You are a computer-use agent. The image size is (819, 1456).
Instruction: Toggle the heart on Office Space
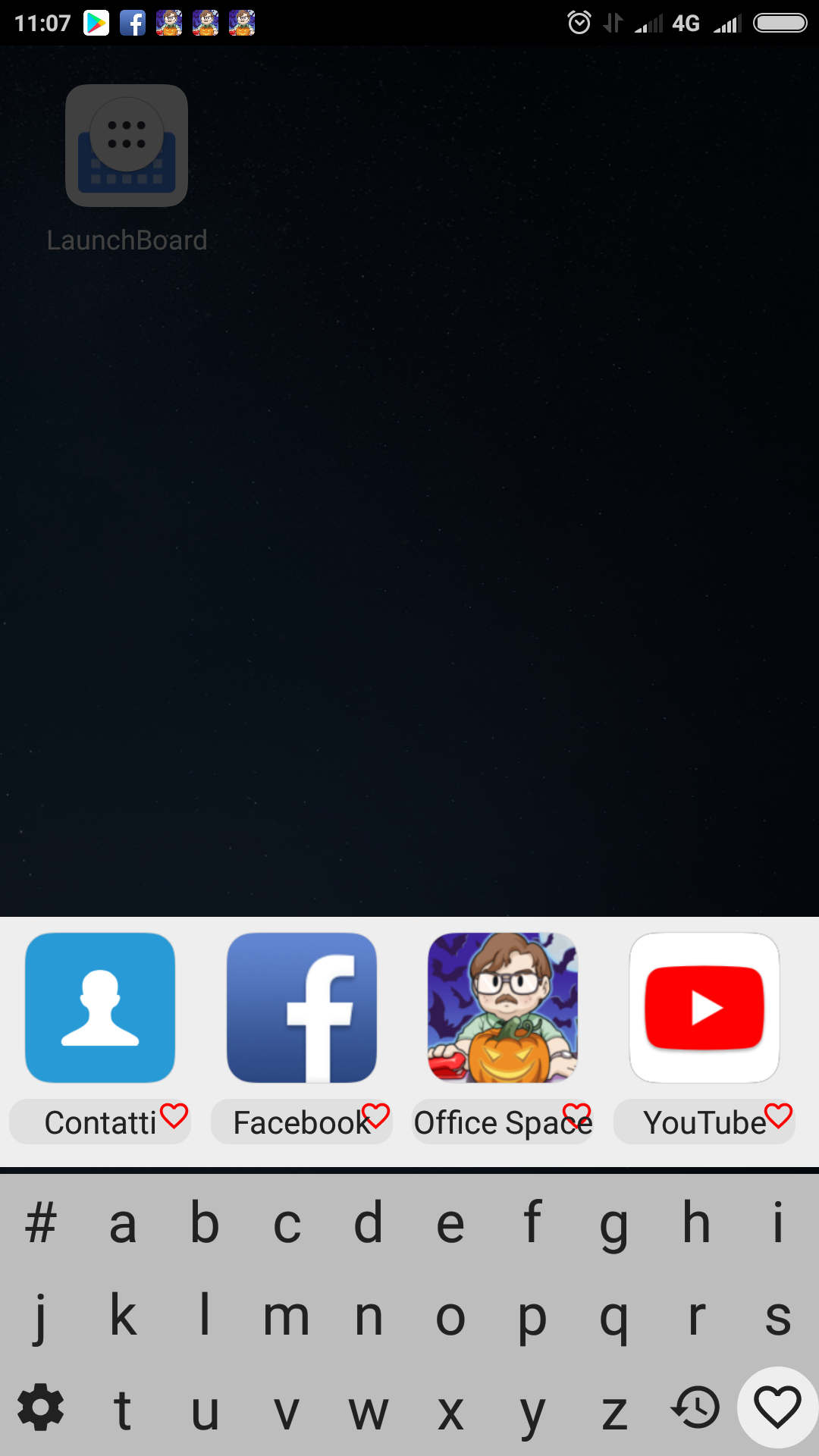(x=577, y=1116)
